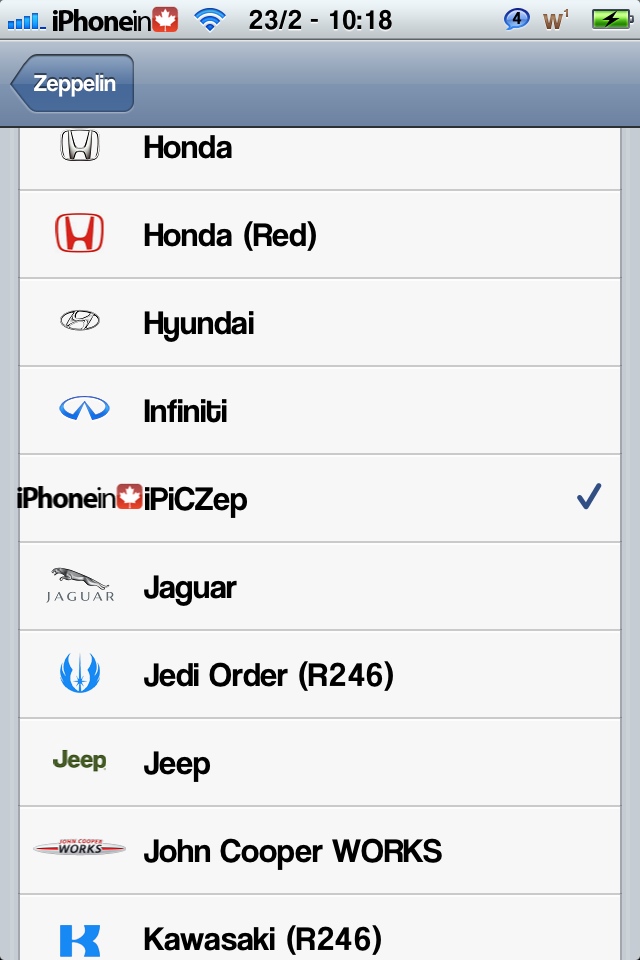Pick the Hyundai carrier logo
The height and width of the screenshot is (960, 640).
320,323
